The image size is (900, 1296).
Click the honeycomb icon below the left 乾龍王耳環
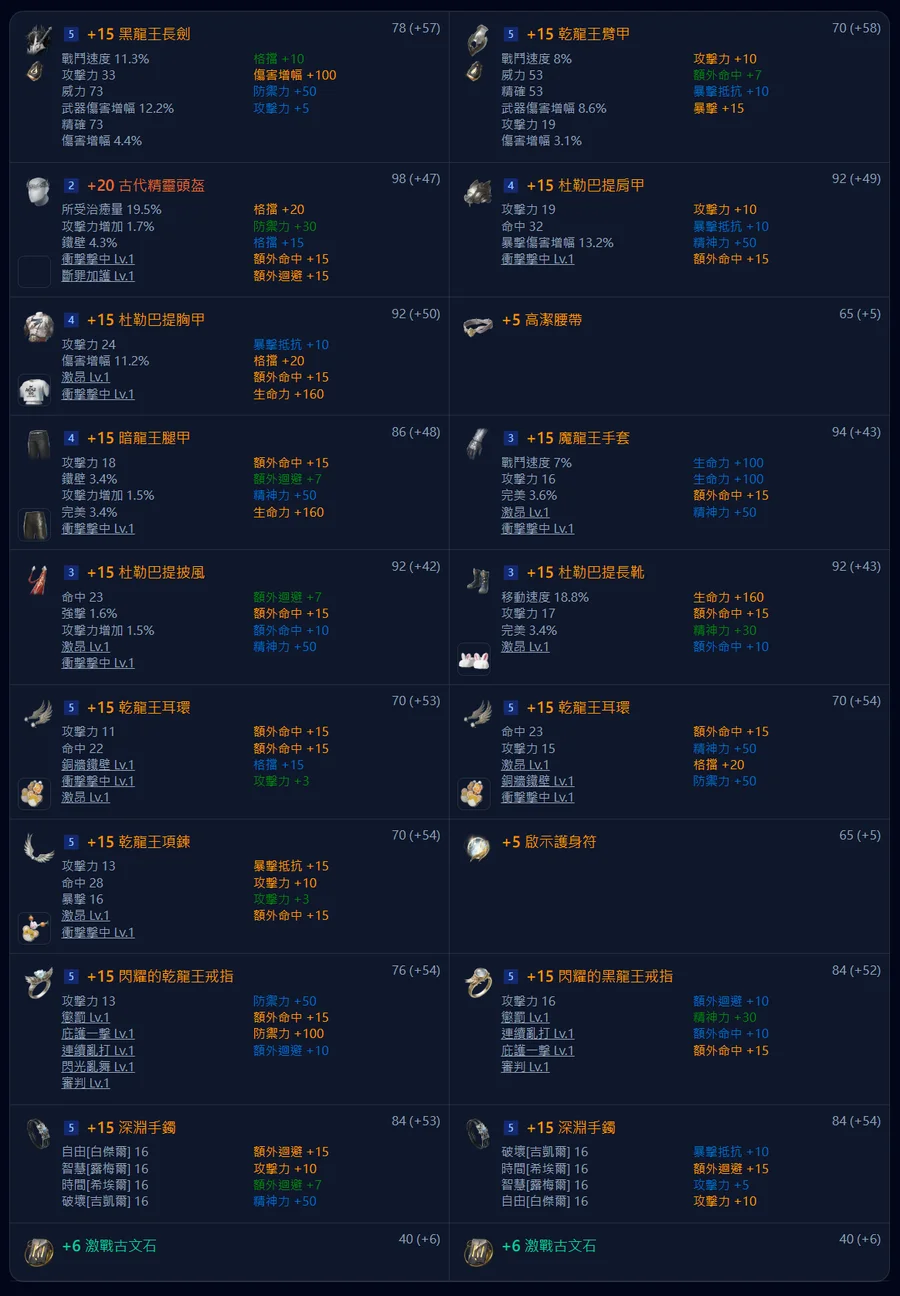tap(34, 793)
